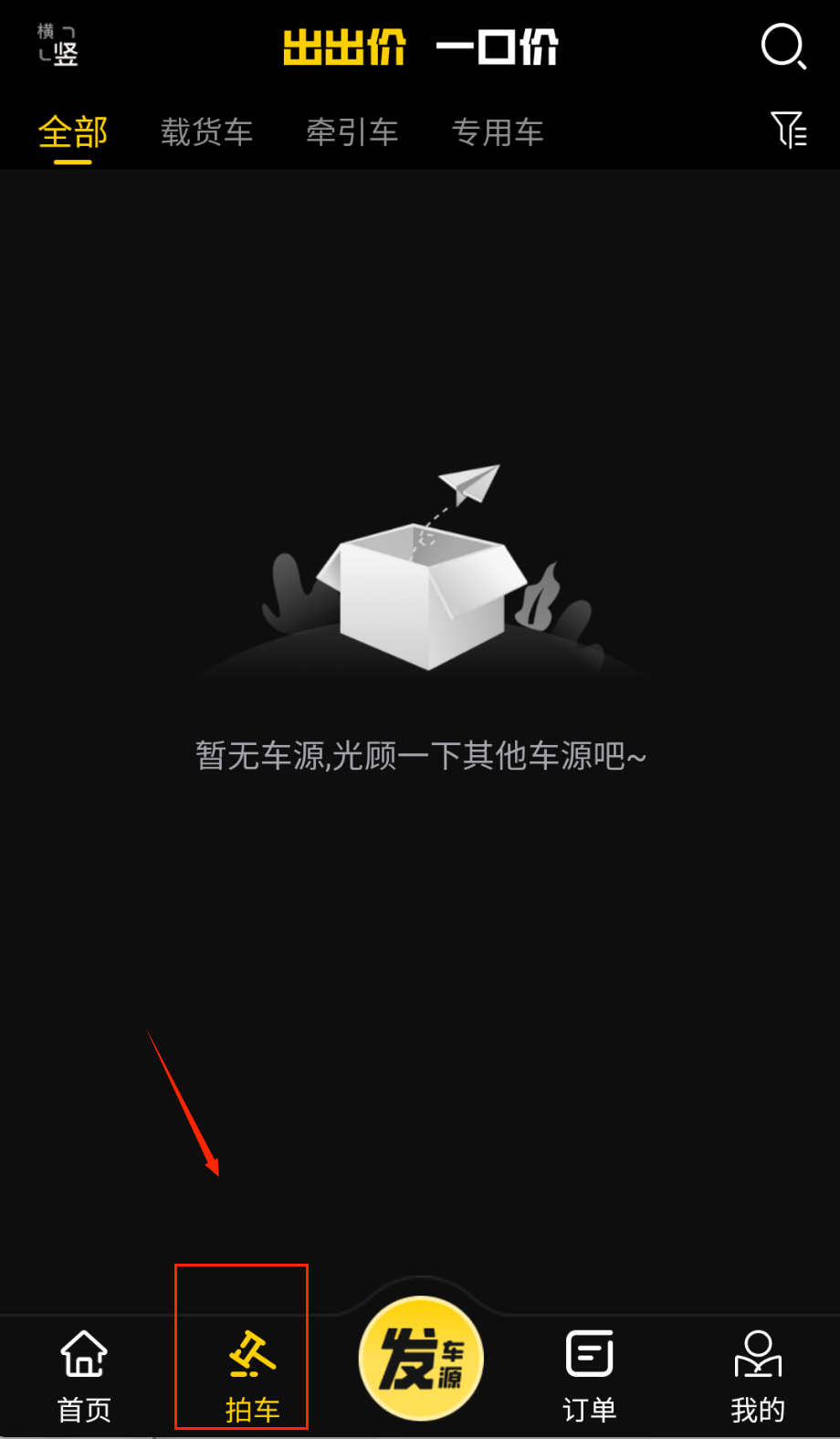Open the 拍车 auction tab

pyautogui.click(x=252, y=1376)
